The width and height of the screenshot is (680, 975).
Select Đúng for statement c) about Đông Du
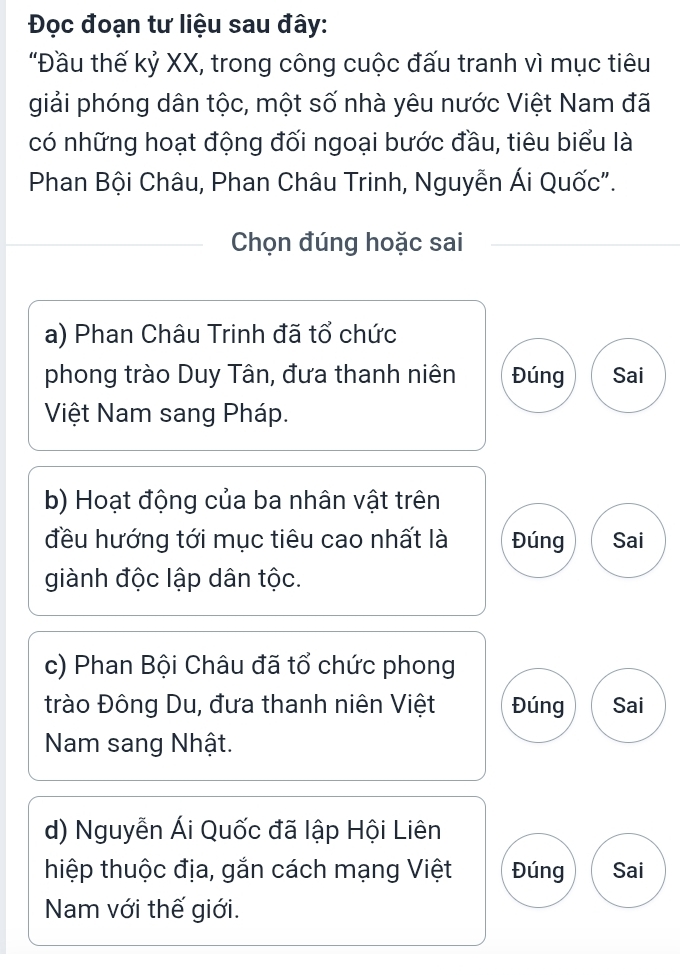point(537,706)
